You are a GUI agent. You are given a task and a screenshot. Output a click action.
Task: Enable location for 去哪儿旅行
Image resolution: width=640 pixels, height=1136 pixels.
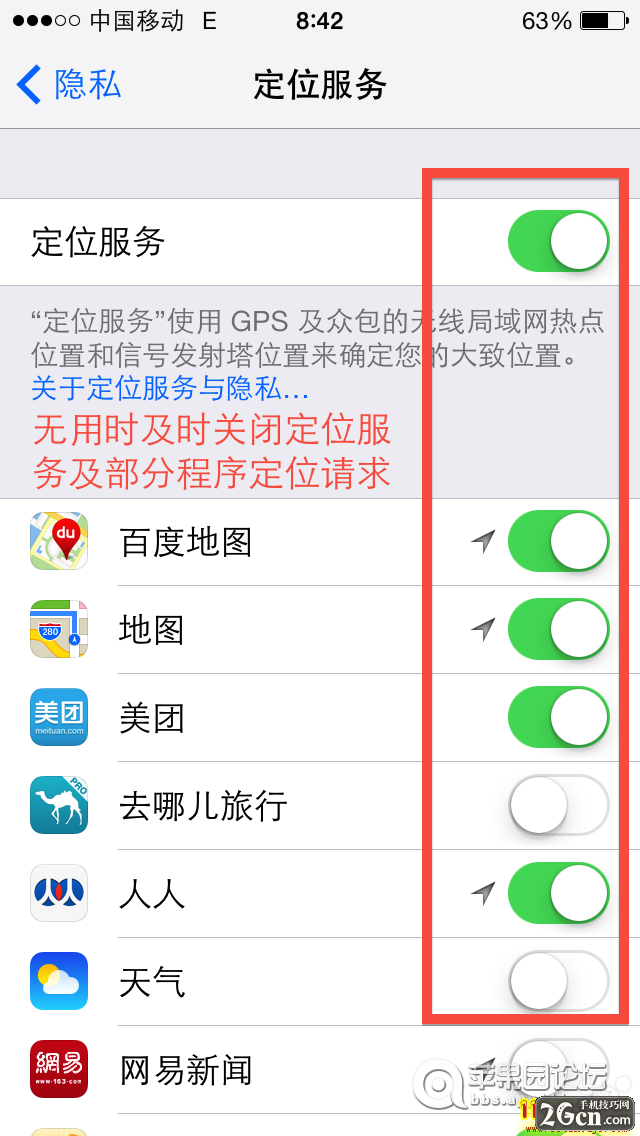click(x=558, y=805)
